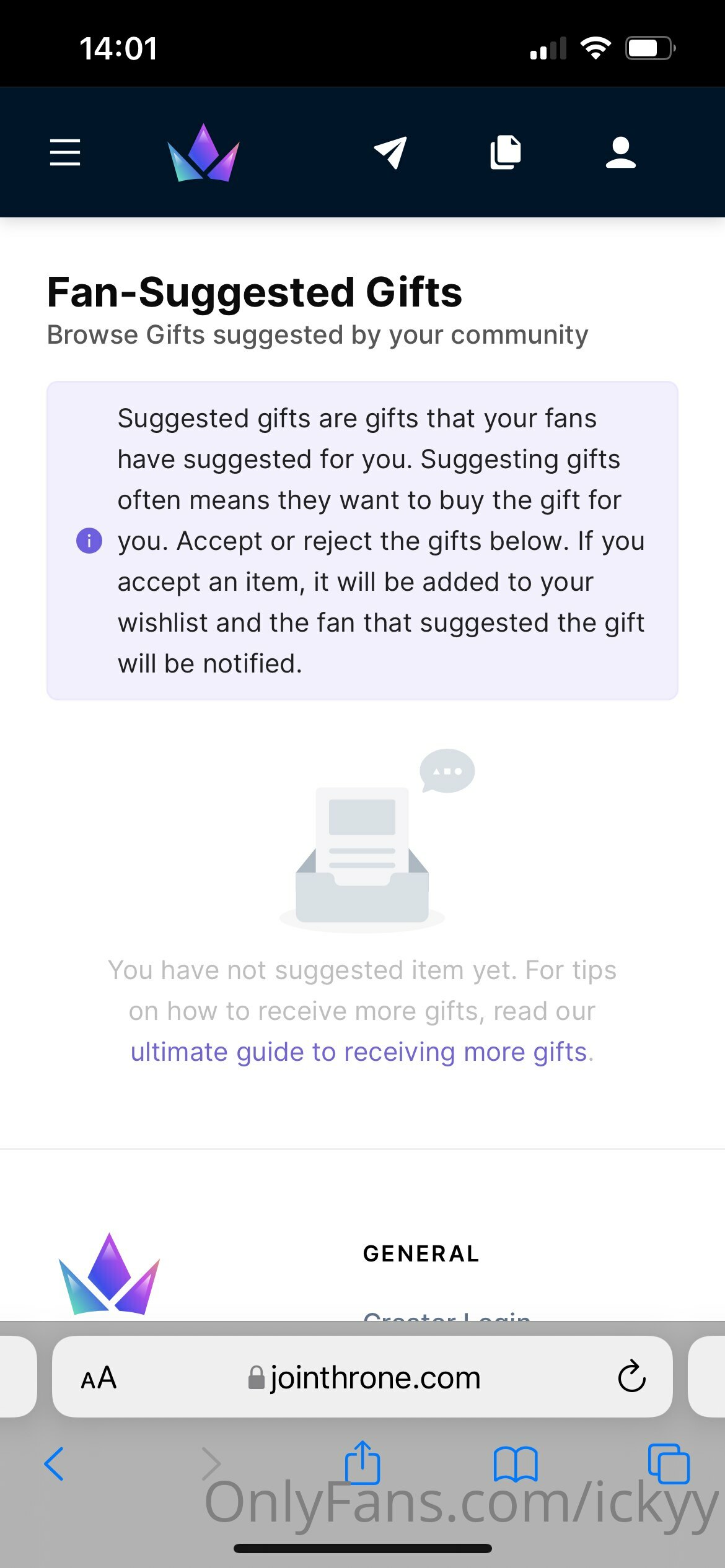Open the hamburger menu
This screenshot has width=725, height=1568.
(x=65, y=152)
